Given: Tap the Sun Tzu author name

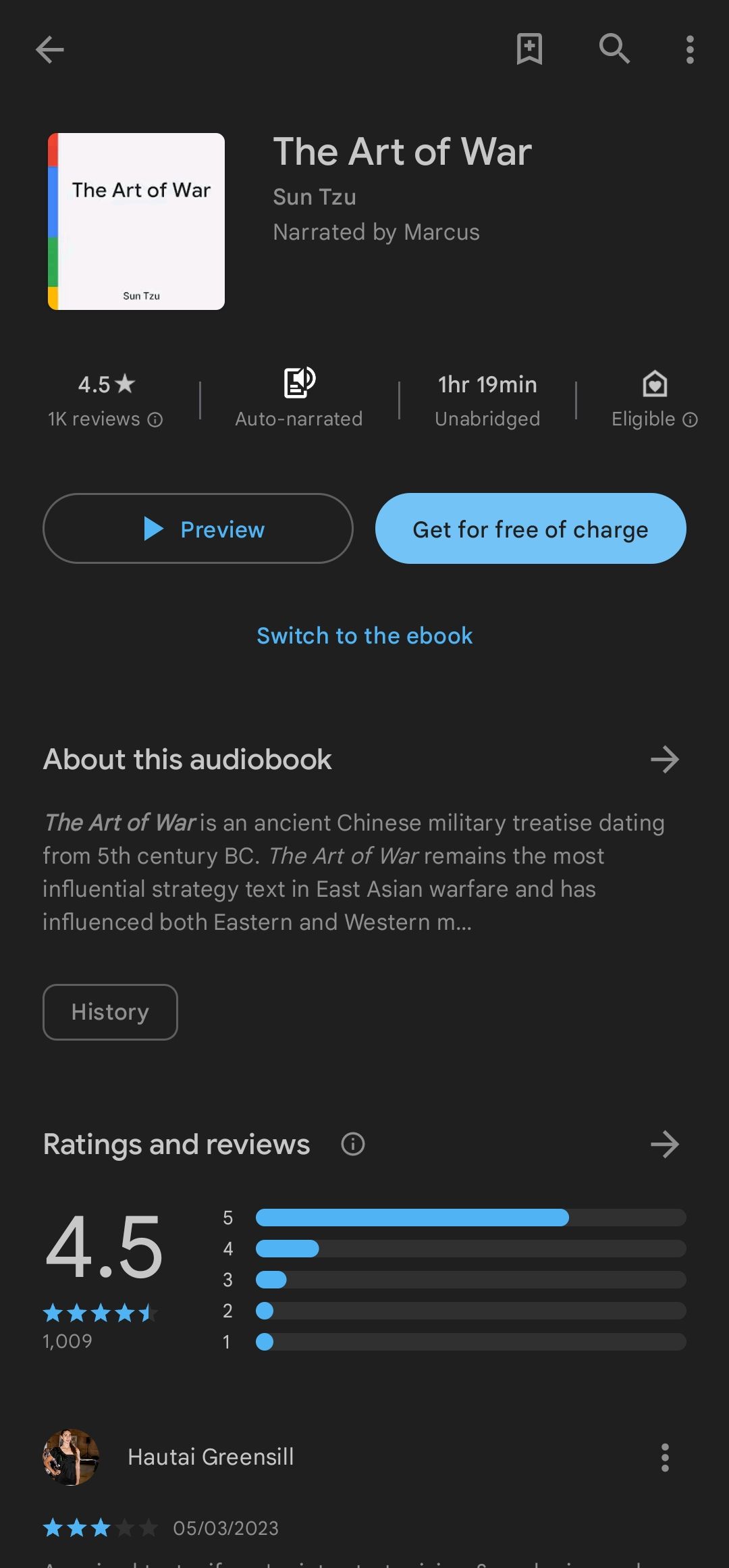Looking at the screenshot, I should tap(315, 197).
